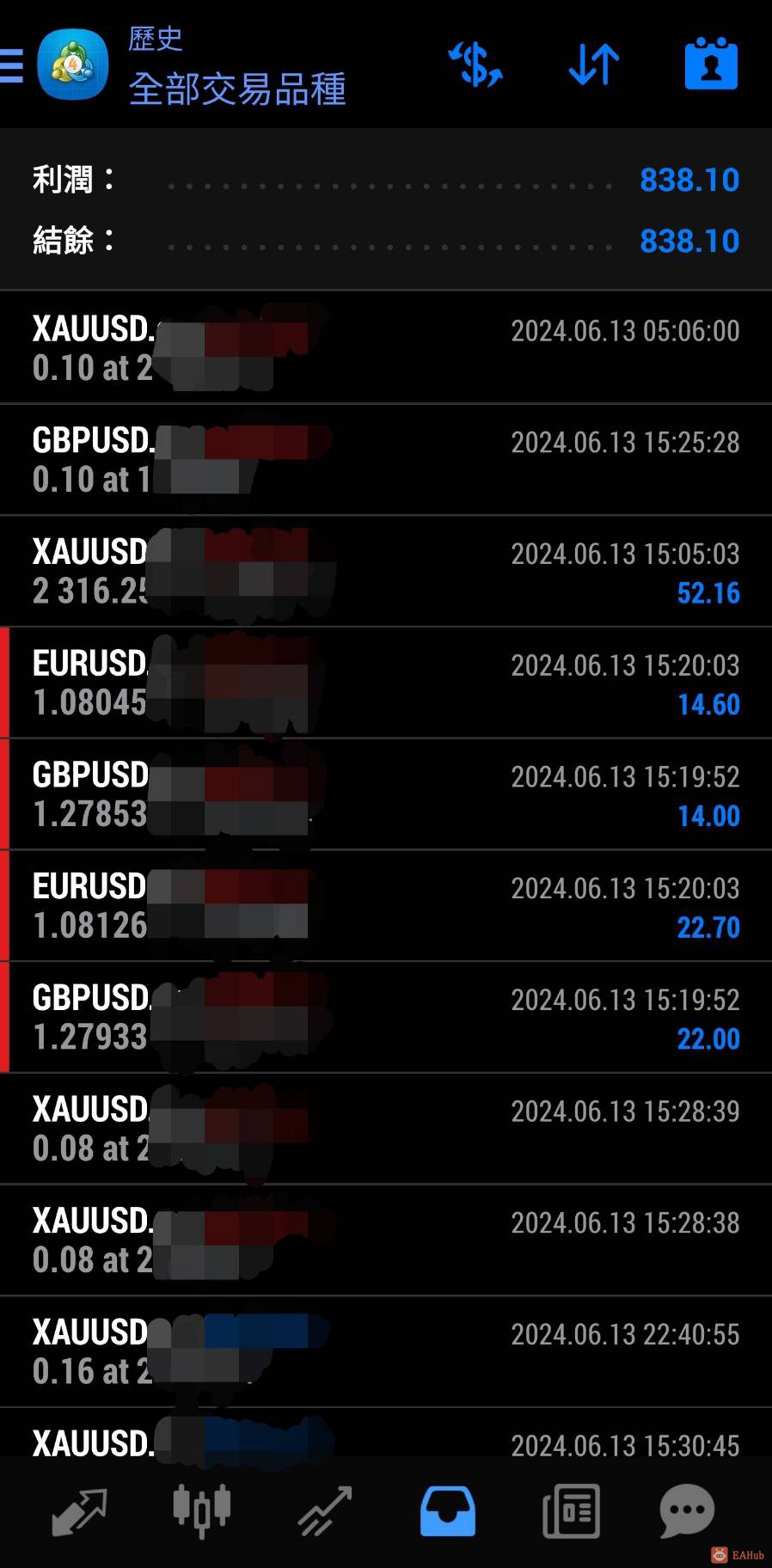This screenshot has width=772, height=1568.
Task: Select the History tab
Action: [447, 1511]
